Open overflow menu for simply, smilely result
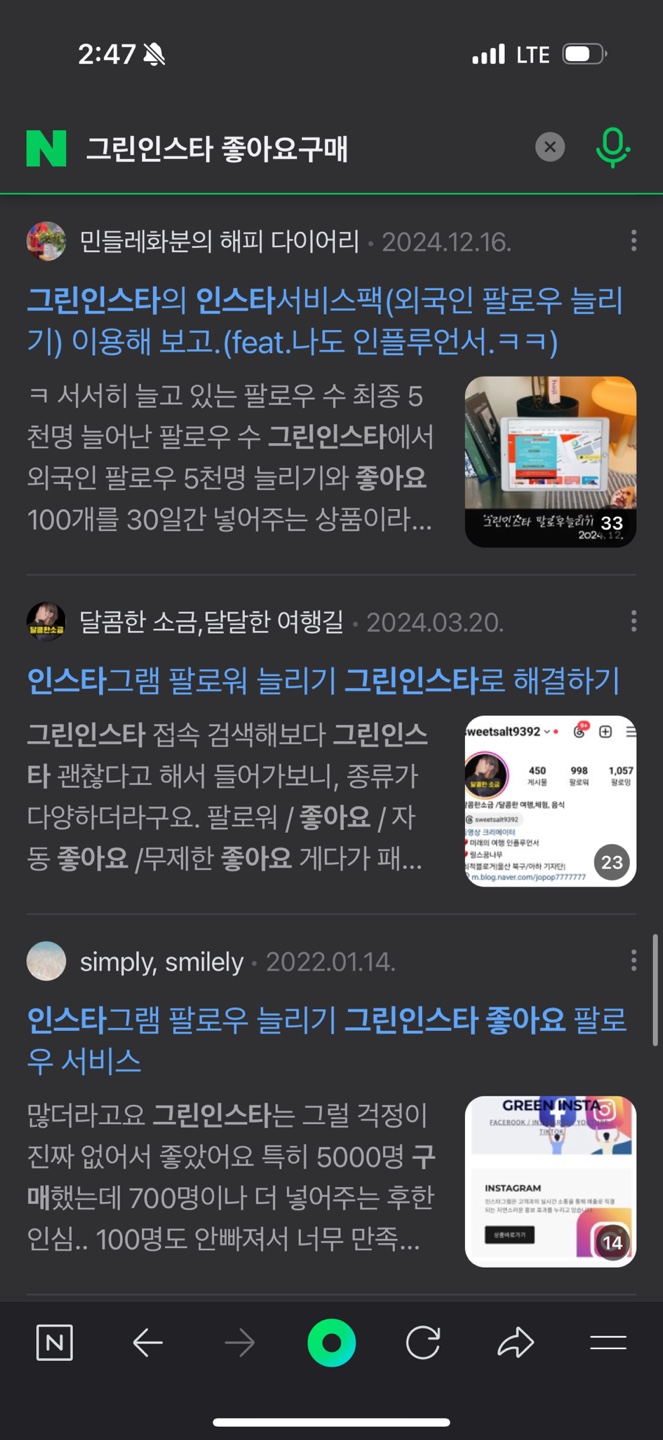The image size is (663, 1440). pos(633,961)
